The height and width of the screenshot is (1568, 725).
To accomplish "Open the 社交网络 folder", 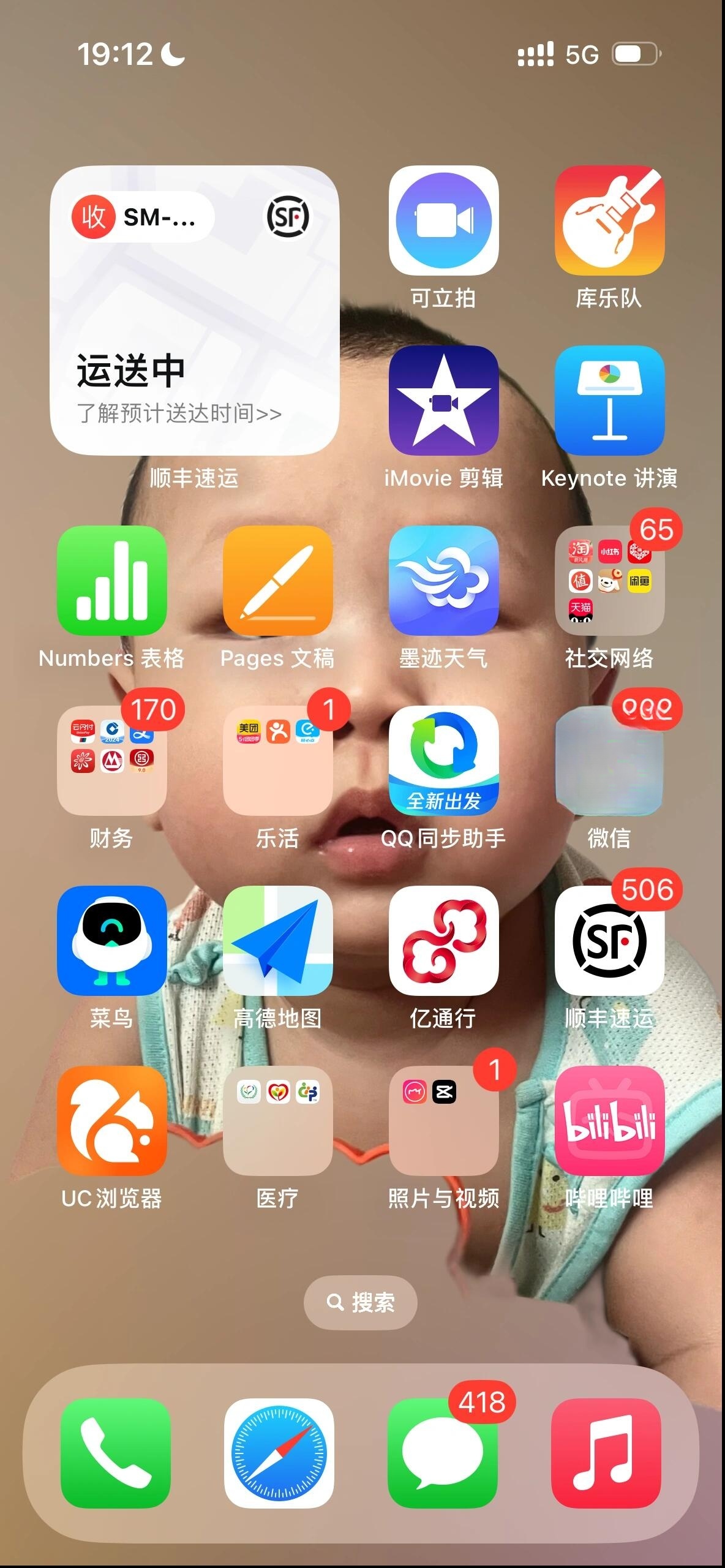I will (609, 581).
